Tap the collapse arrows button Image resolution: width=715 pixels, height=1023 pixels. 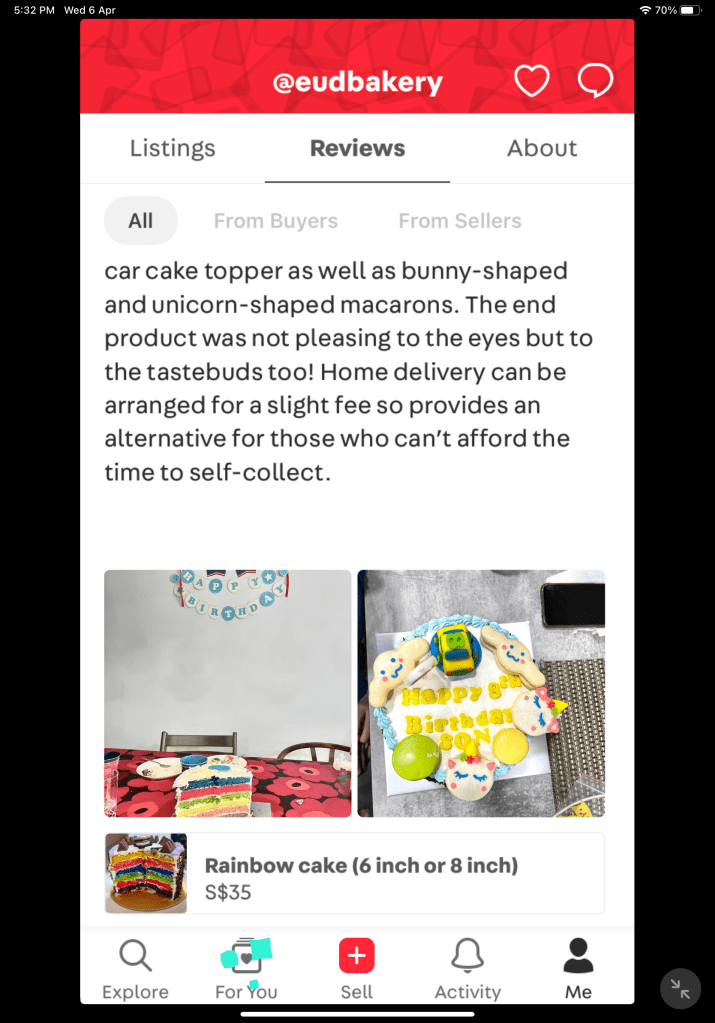click(x=680, y=989)
